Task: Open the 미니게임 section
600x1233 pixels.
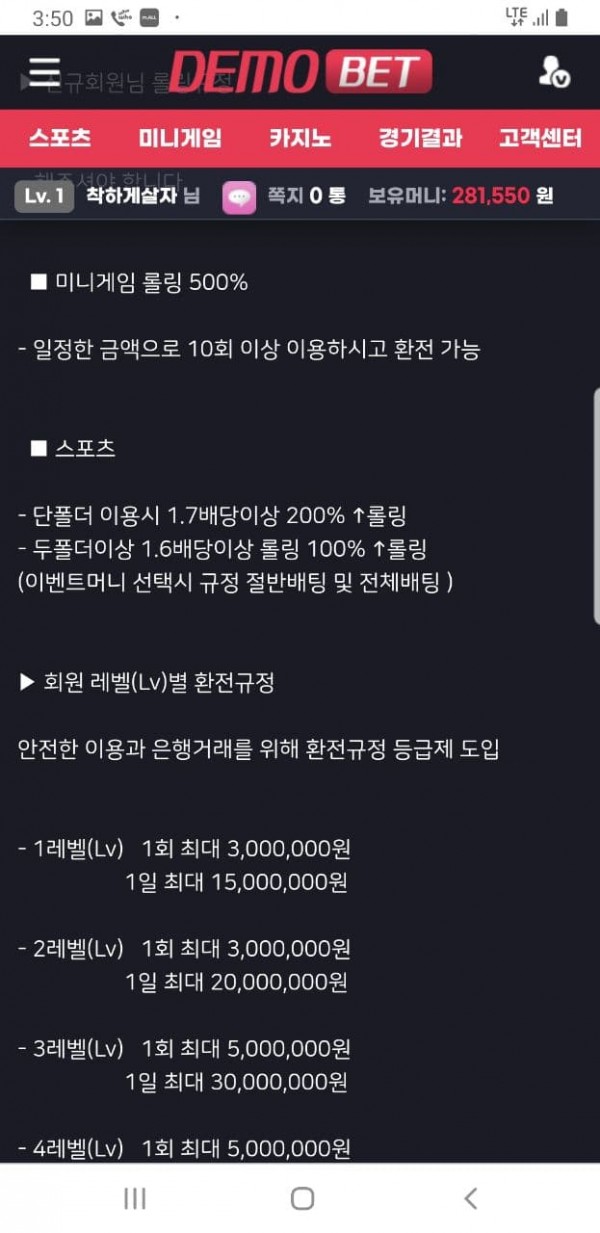Action: pos(180,138)
